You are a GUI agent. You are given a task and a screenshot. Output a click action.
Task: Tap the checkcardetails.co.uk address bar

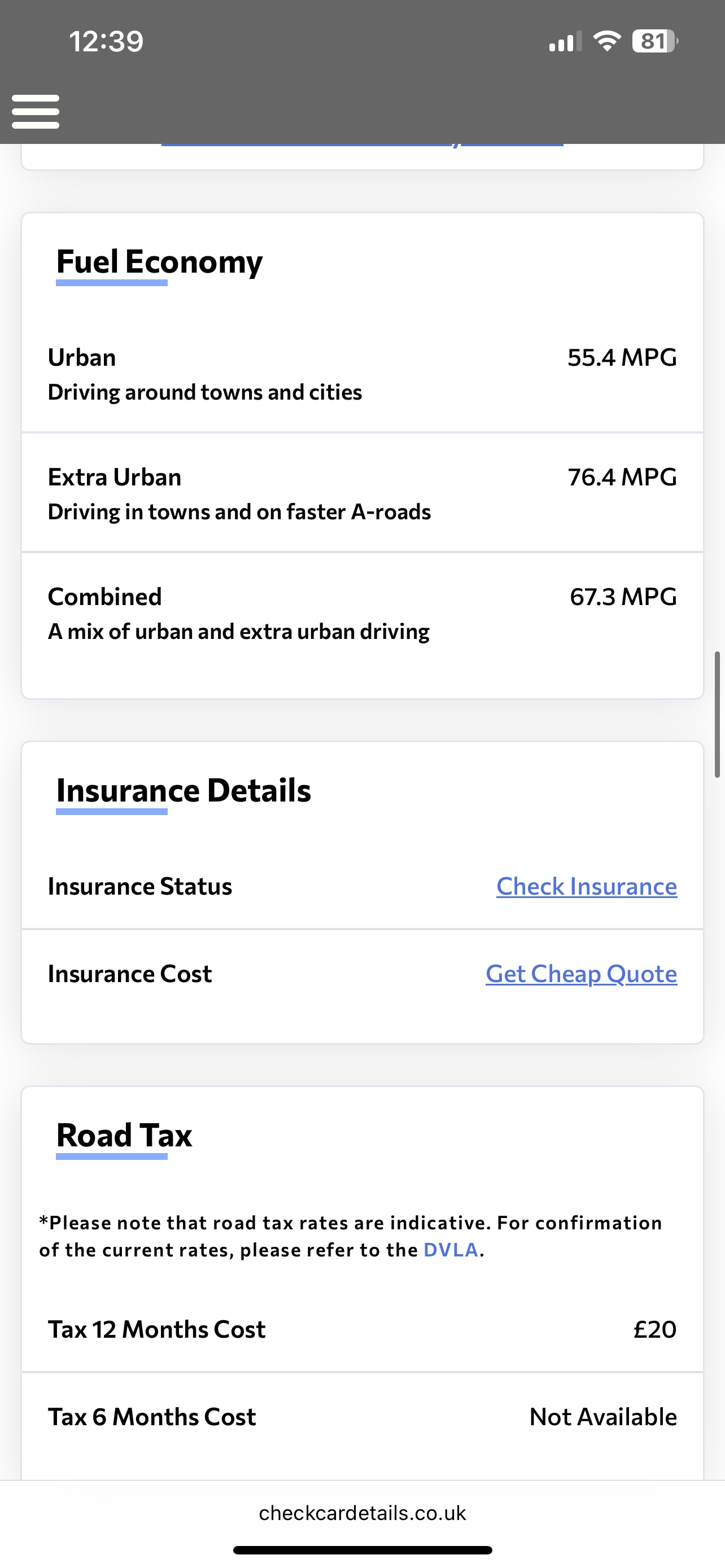coord(362,1513)
